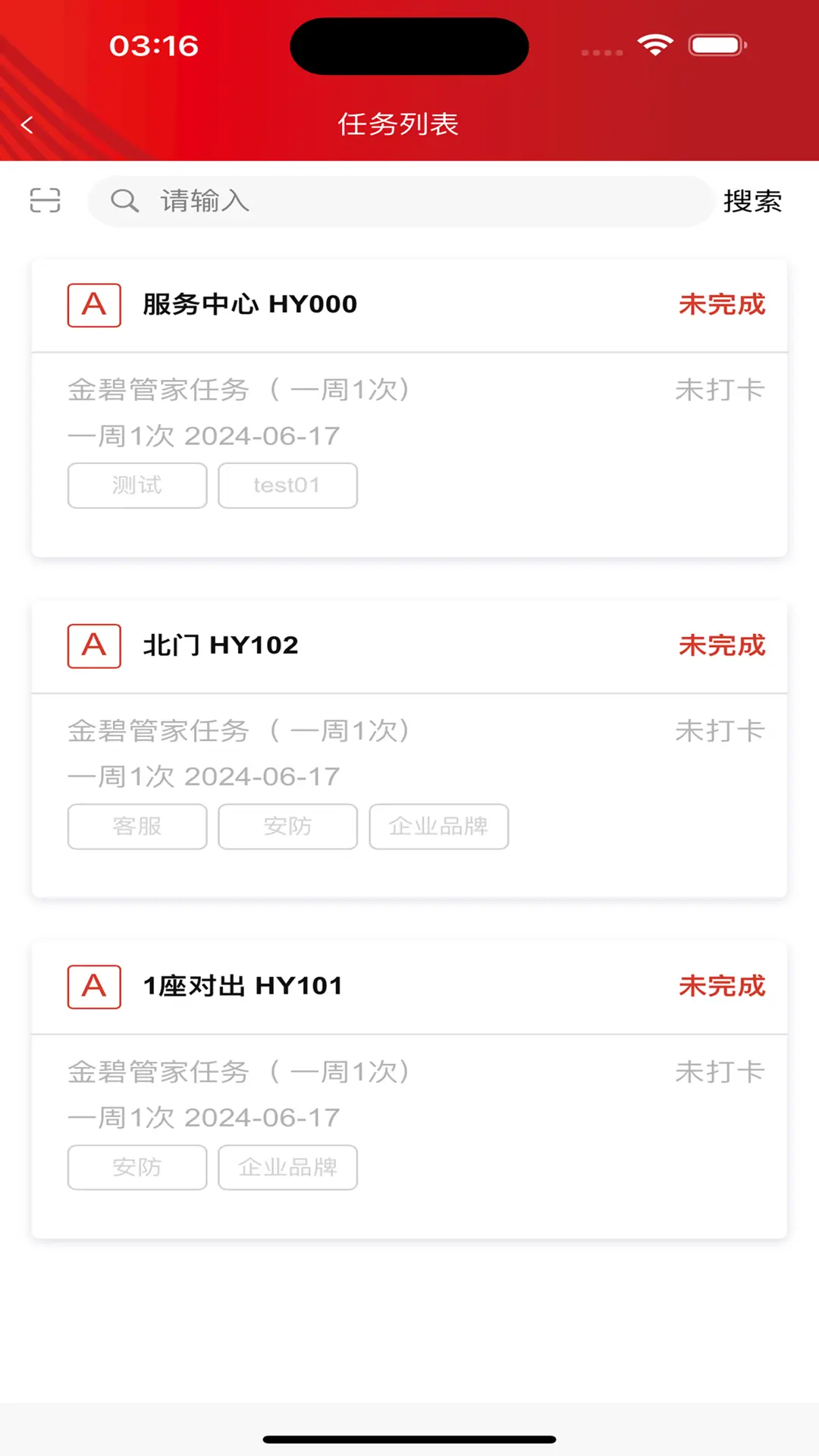Click the magnifier icon in search bar

(124, 201)
